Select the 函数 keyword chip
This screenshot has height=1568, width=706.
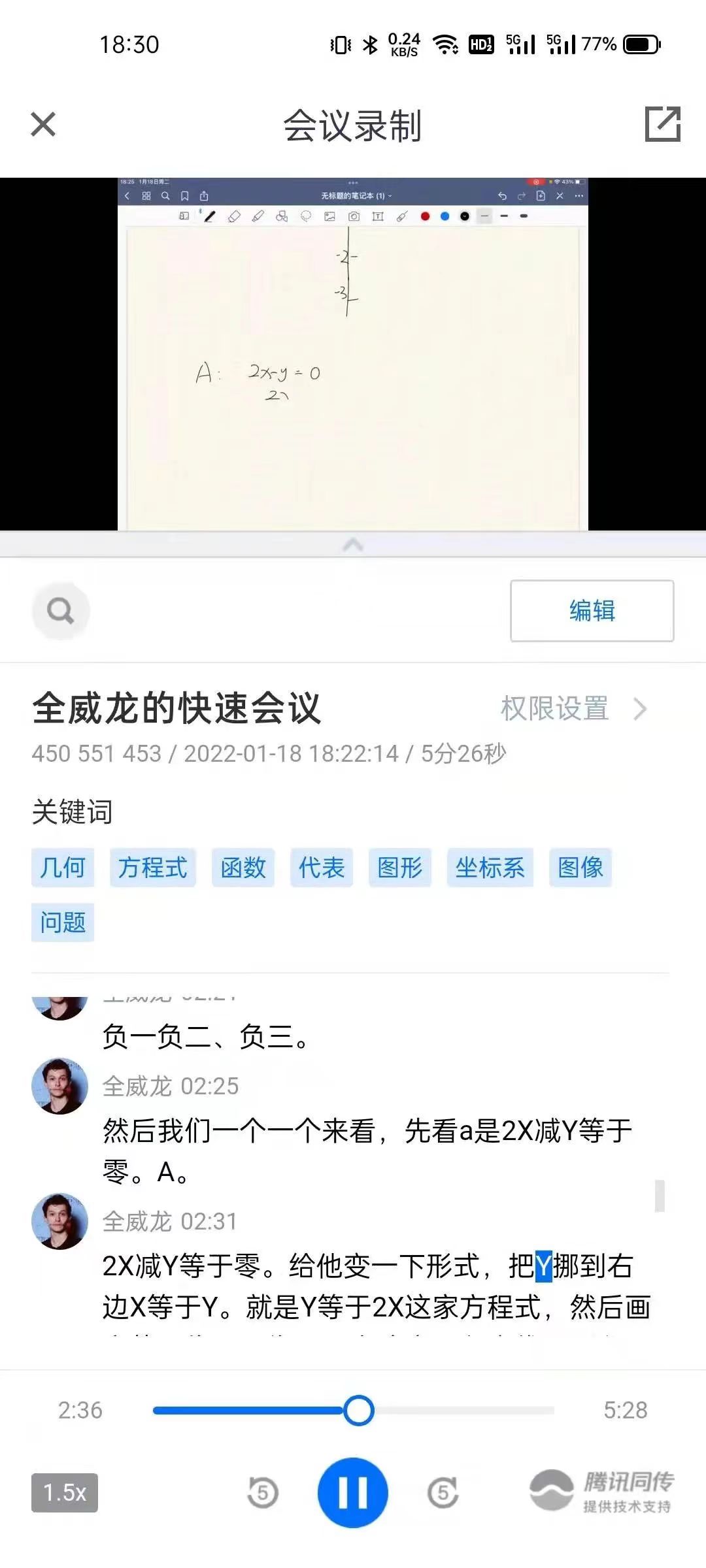[243, 868]
